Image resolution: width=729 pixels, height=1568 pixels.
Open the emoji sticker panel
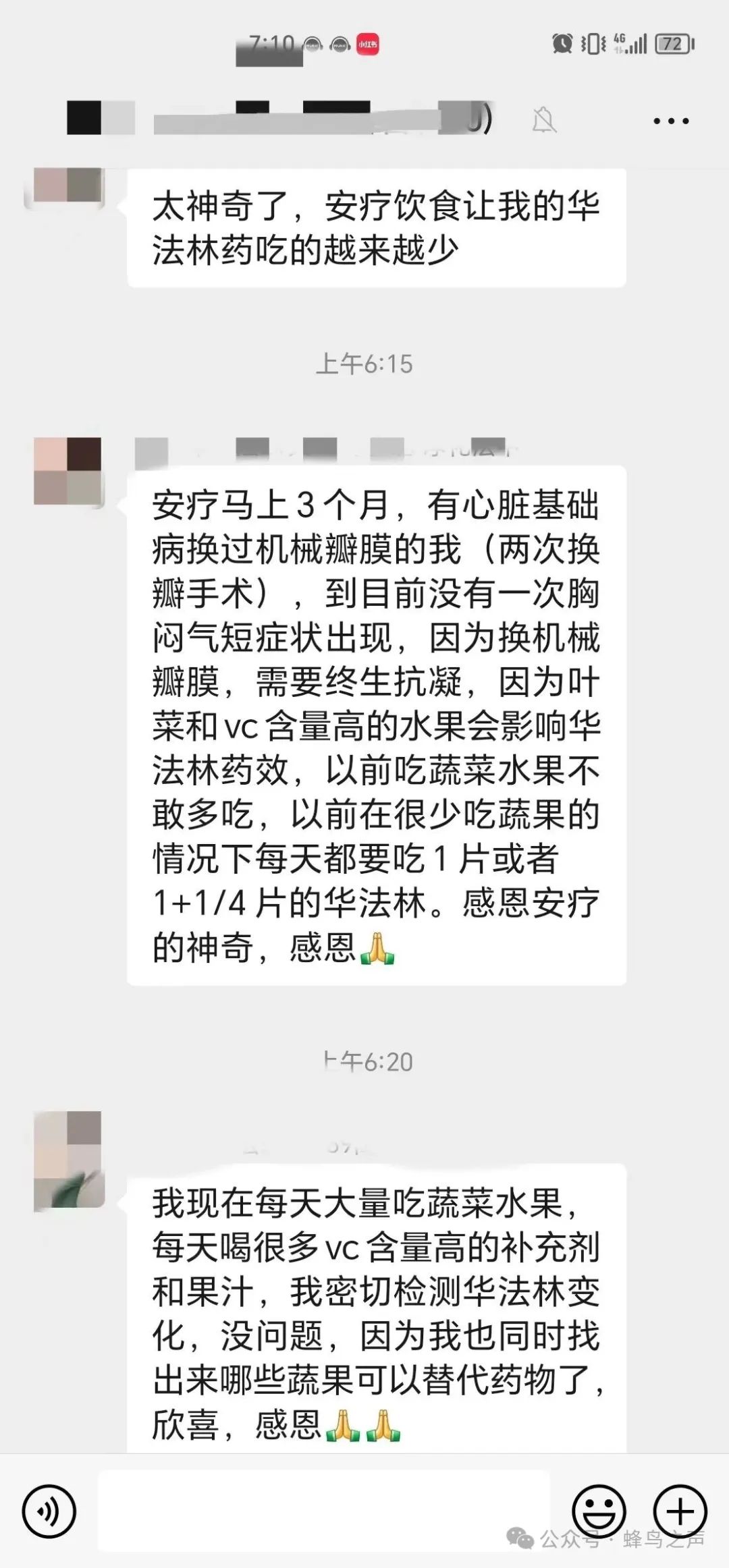tap(599, 1511)
